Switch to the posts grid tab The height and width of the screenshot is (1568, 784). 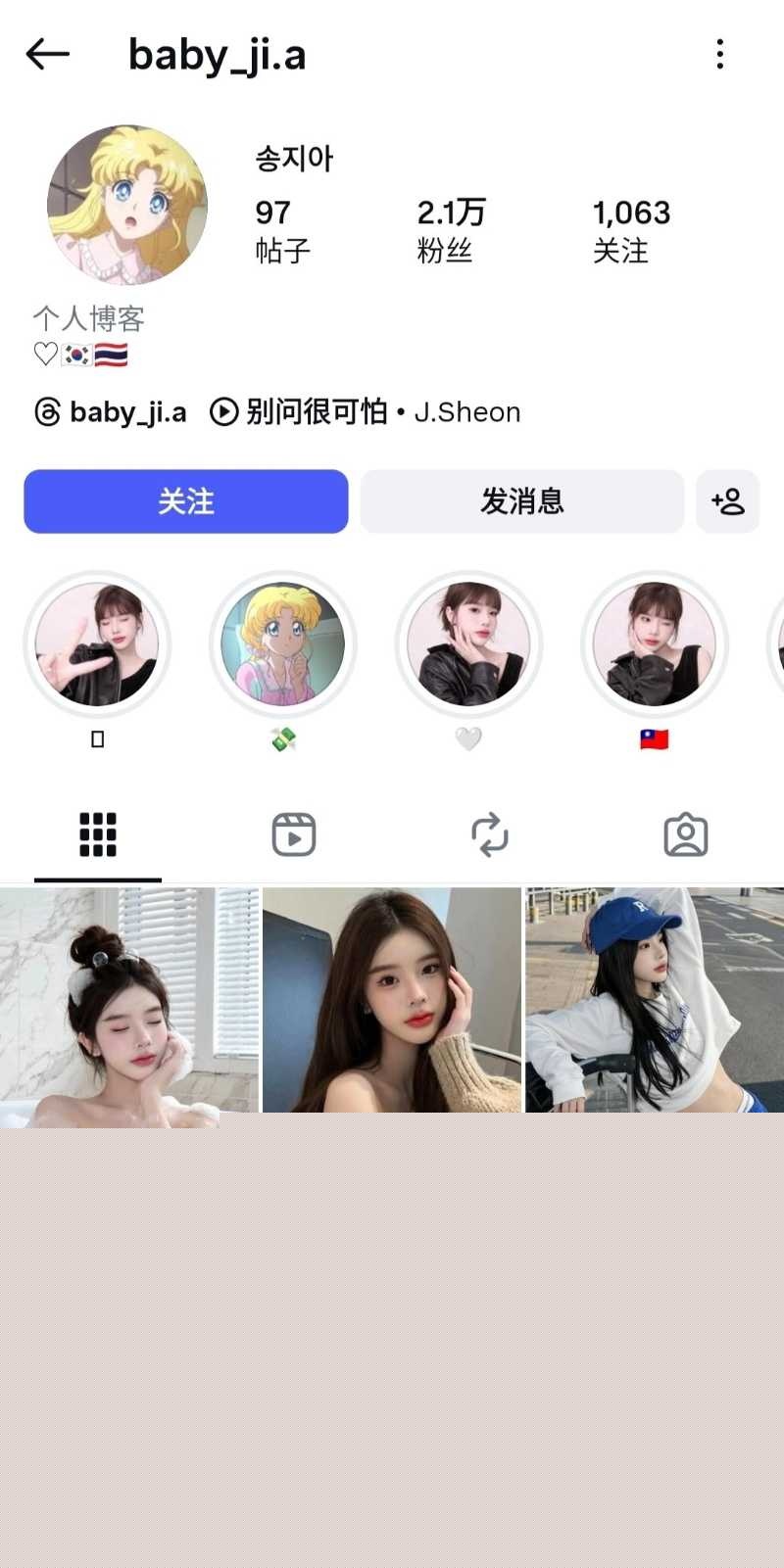[x=98, y=835]
